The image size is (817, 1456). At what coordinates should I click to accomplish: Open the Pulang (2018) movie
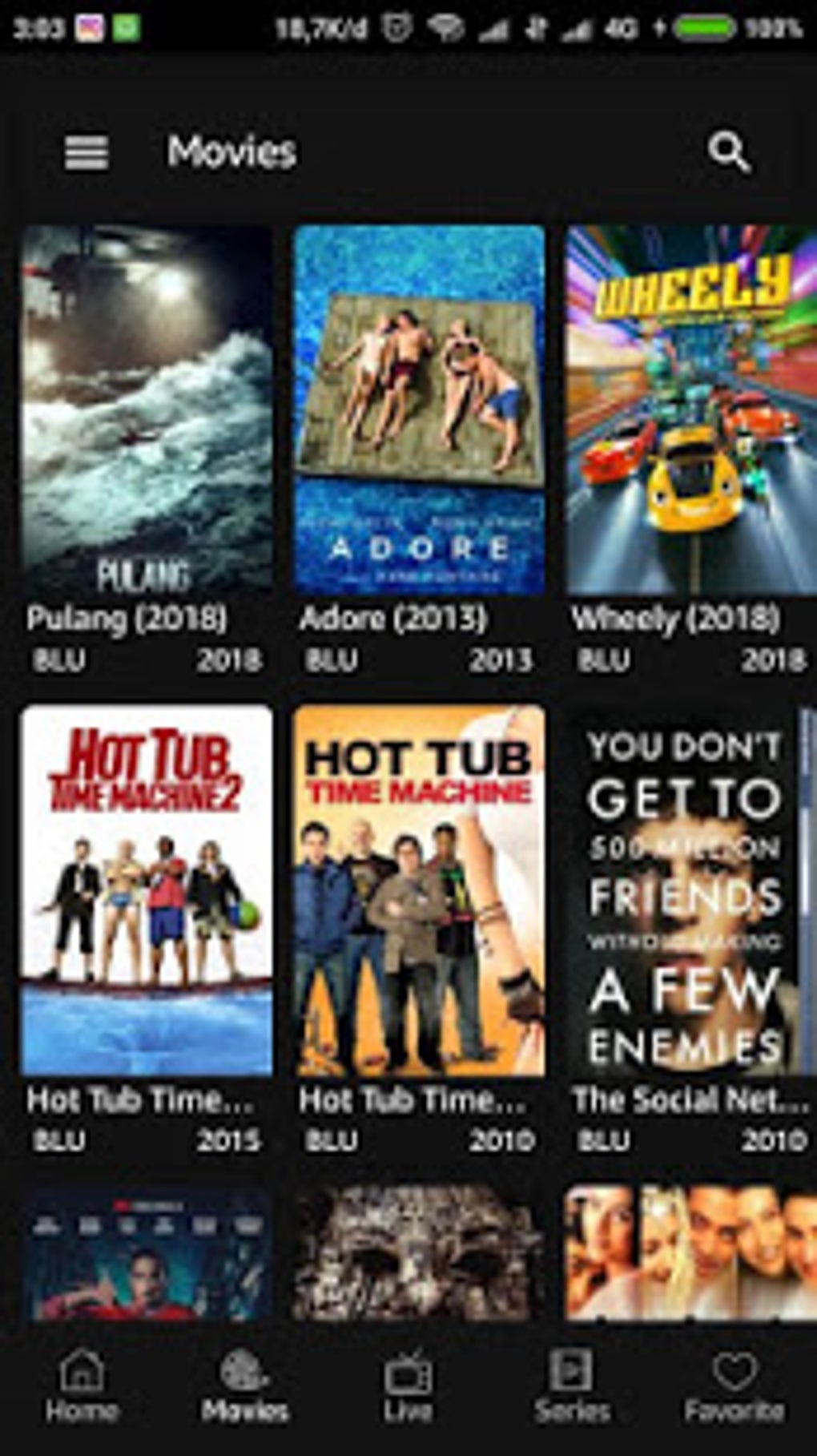point(147,410)
